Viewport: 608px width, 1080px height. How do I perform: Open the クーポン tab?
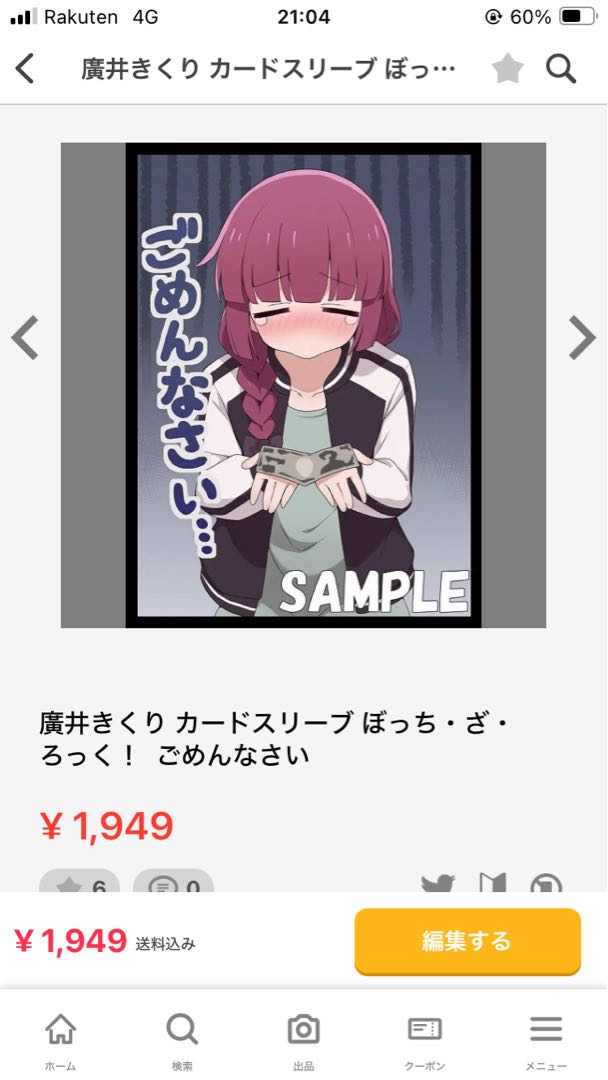(x=425, y=1040)
